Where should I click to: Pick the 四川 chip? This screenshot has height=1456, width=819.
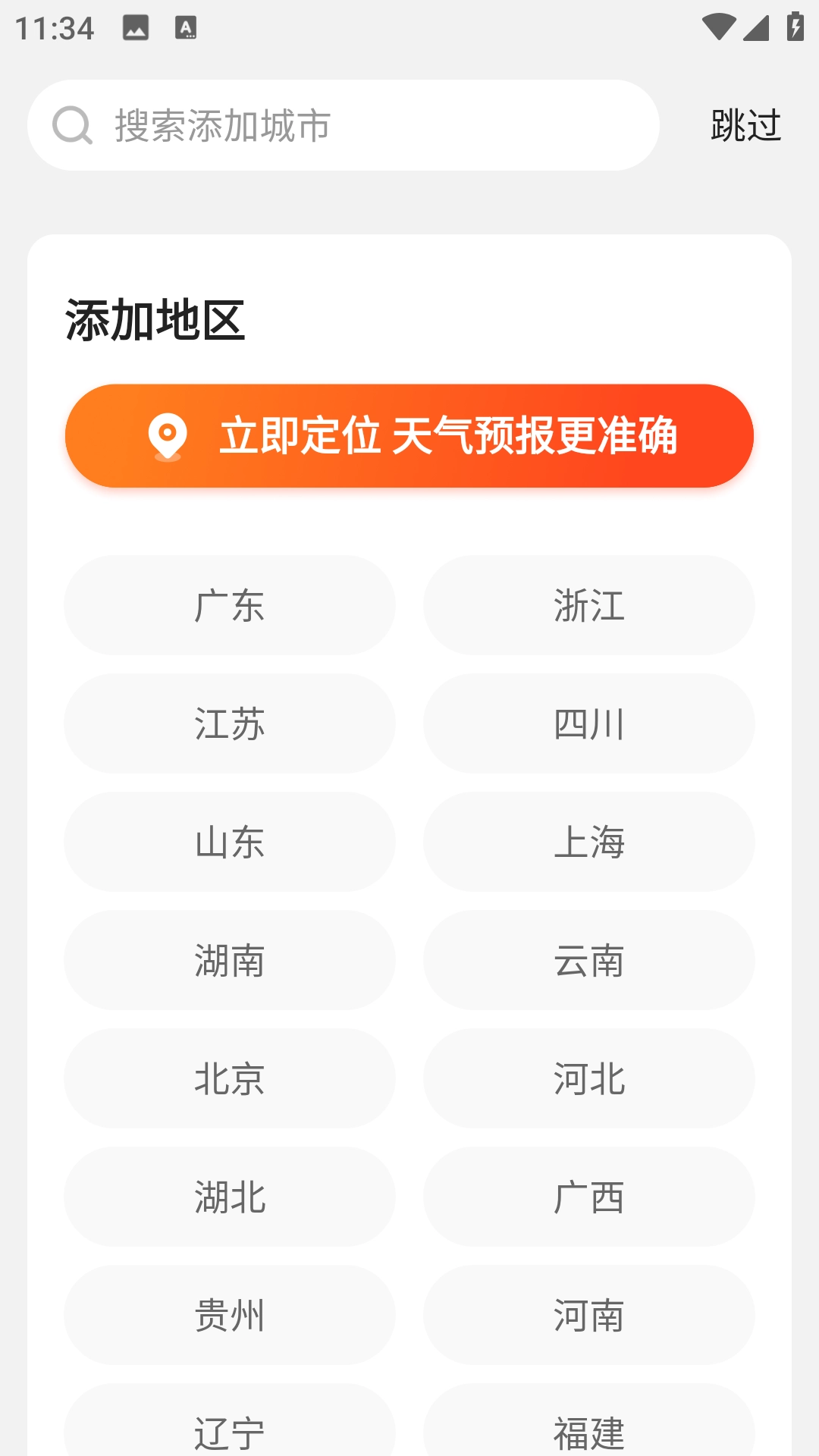point(589,723)
